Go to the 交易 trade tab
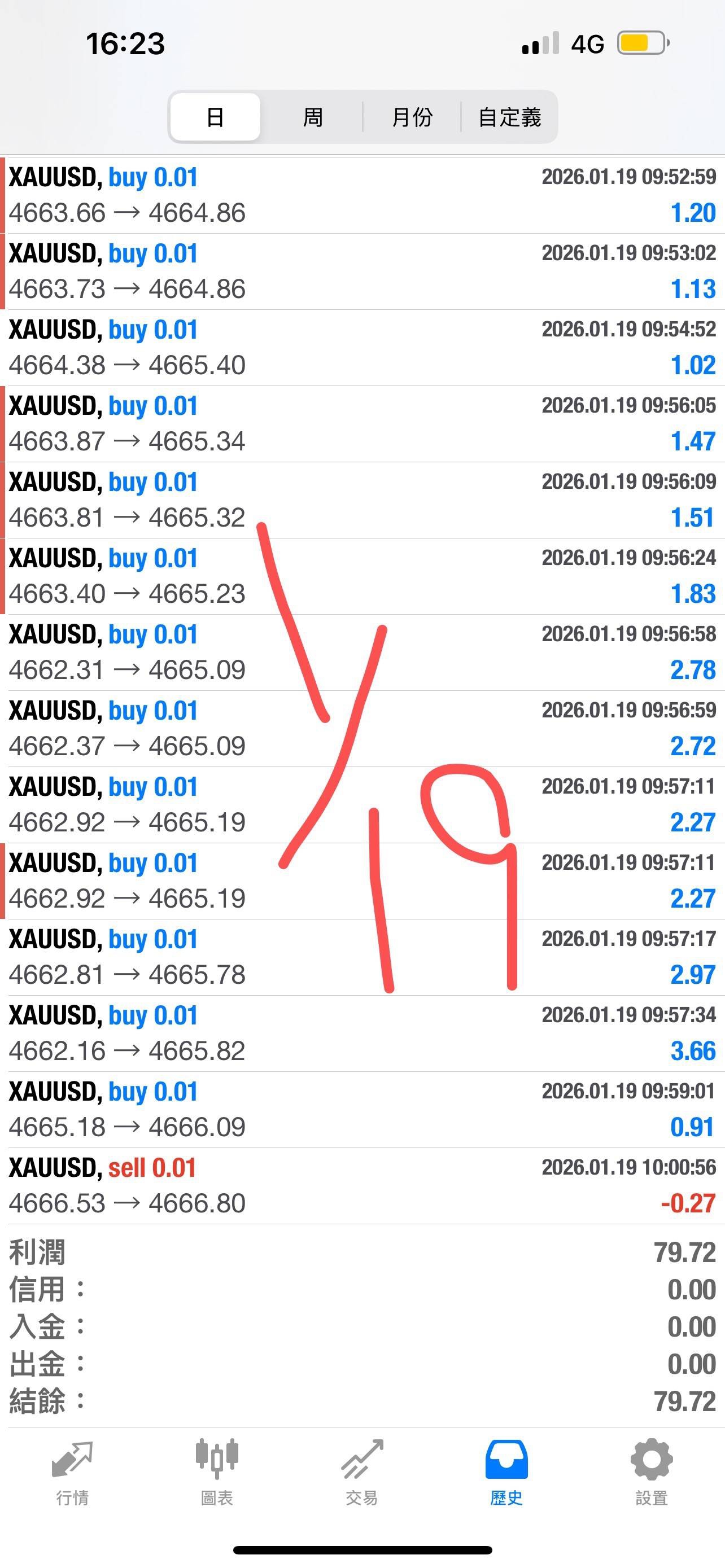This screenshot has width=725, height=1568. point(361,1470)
